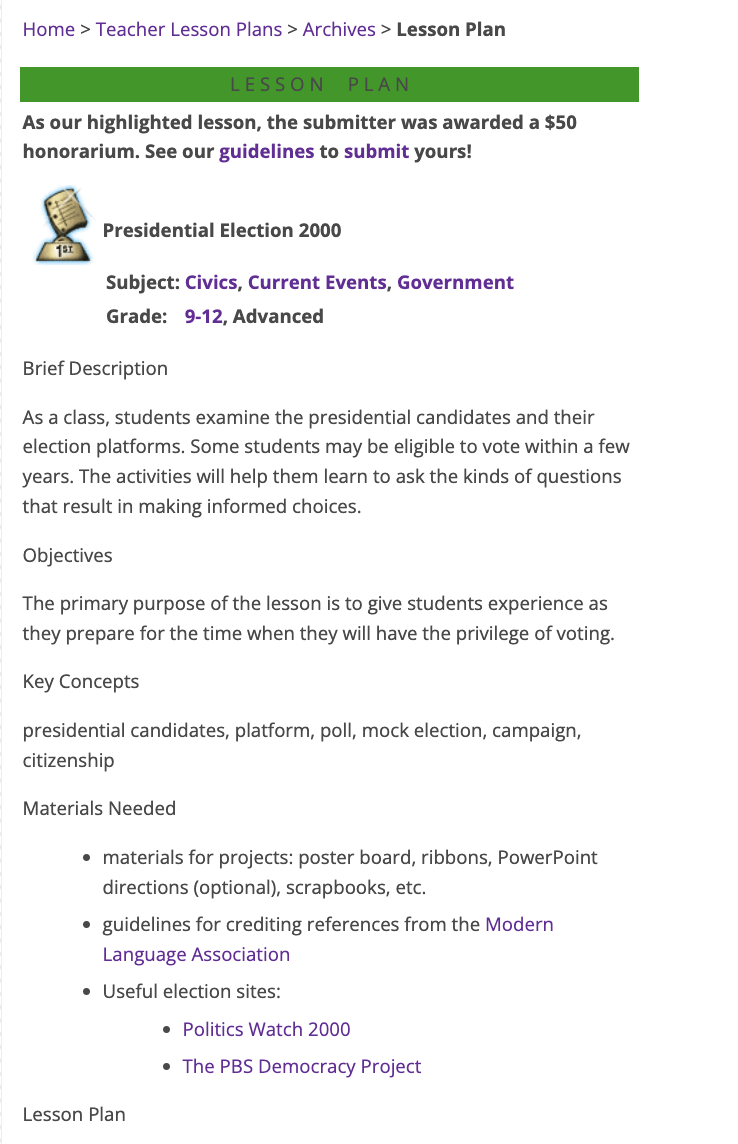Navigate to Home via the breadcrumb

(x=48, y=29)
